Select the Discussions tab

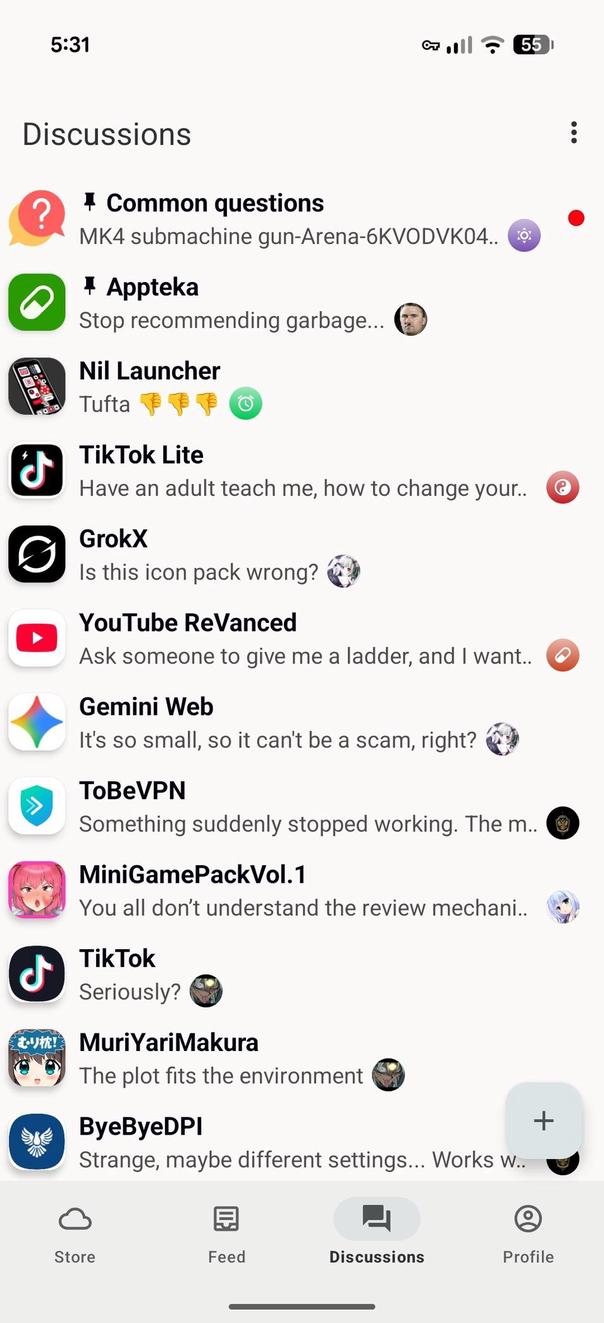pyautogui.click(x=377, y=1234)
